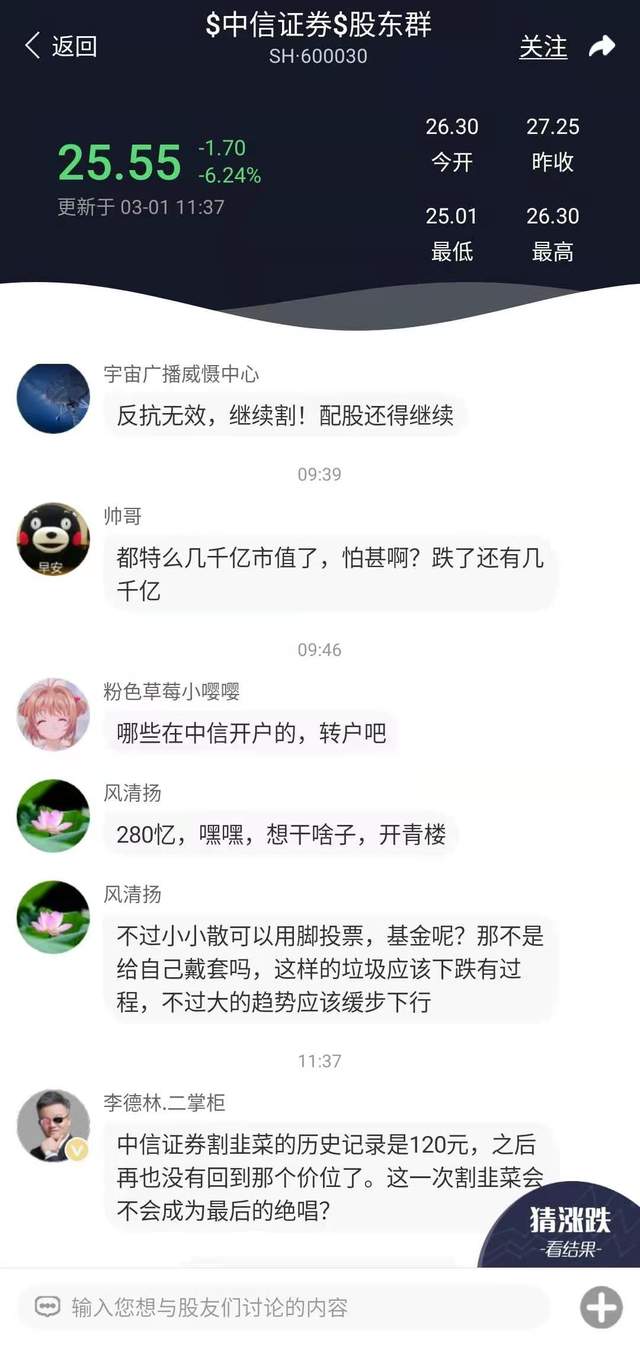The image size is (640, 1347).
Task: Follow the group via 关注
Action: coord(543,47)
